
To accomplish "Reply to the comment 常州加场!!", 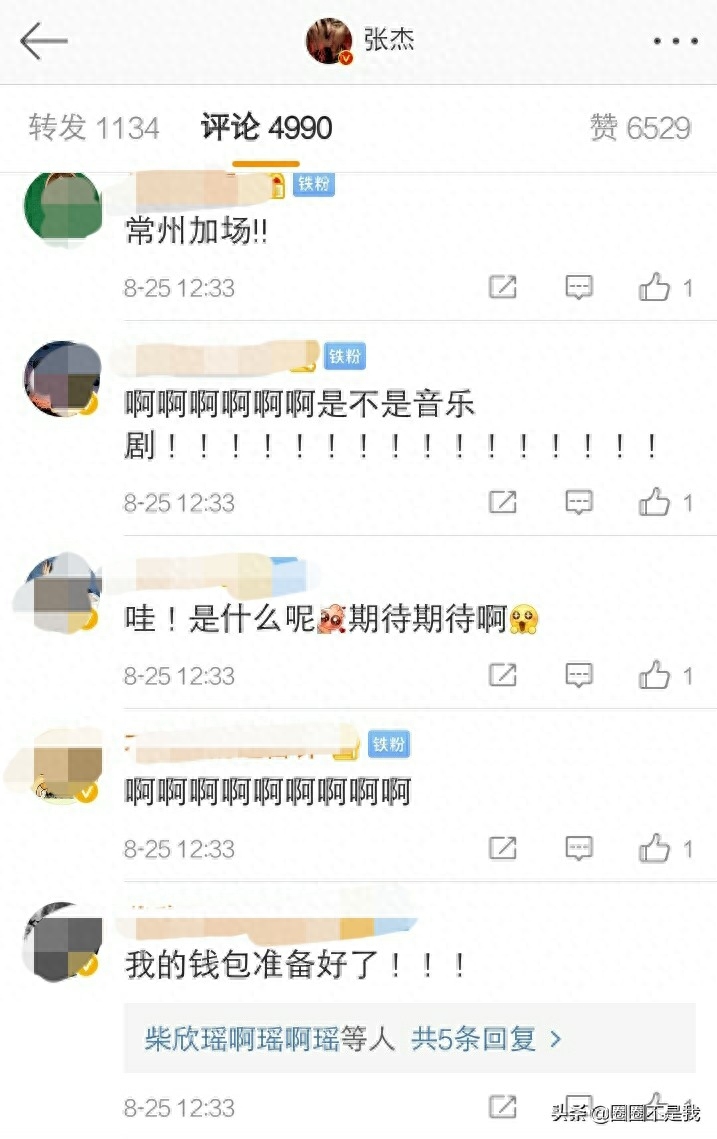I will tap(579, 288).
